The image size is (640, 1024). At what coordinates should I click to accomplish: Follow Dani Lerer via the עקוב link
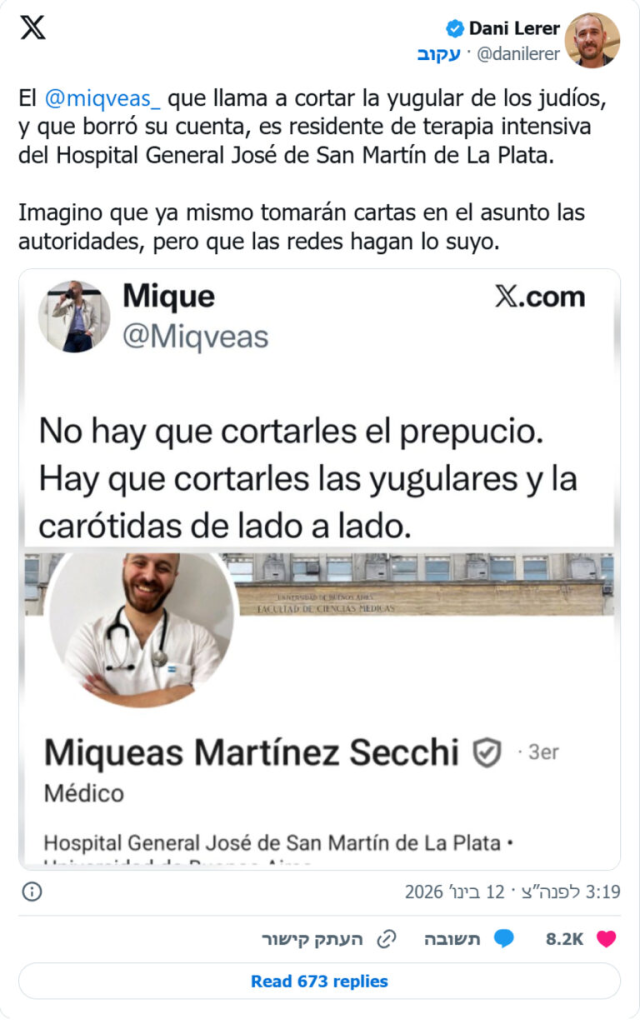(x=439, y=54)
